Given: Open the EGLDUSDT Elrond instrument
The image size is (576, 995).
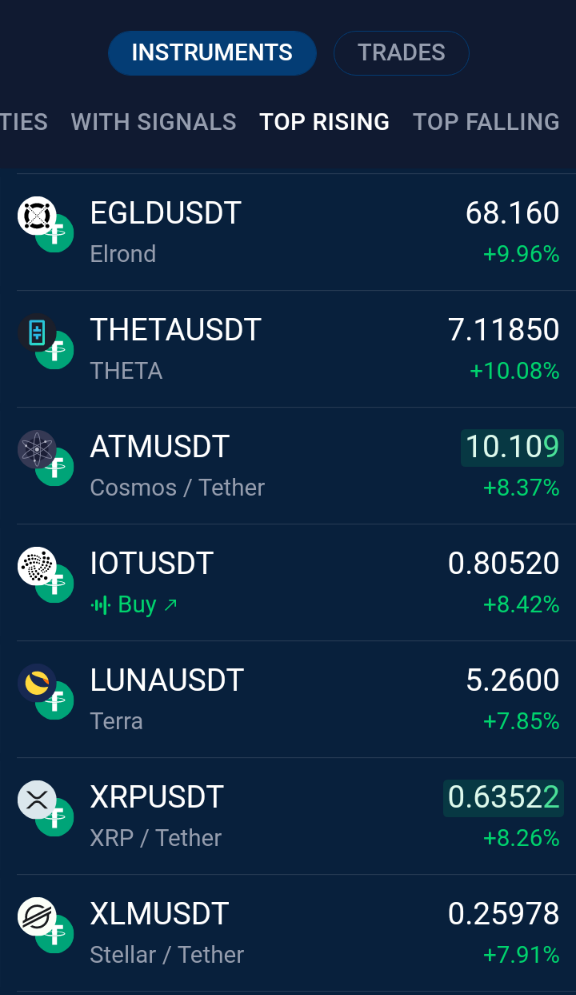Looking at the screenshot, I should 288,232.
